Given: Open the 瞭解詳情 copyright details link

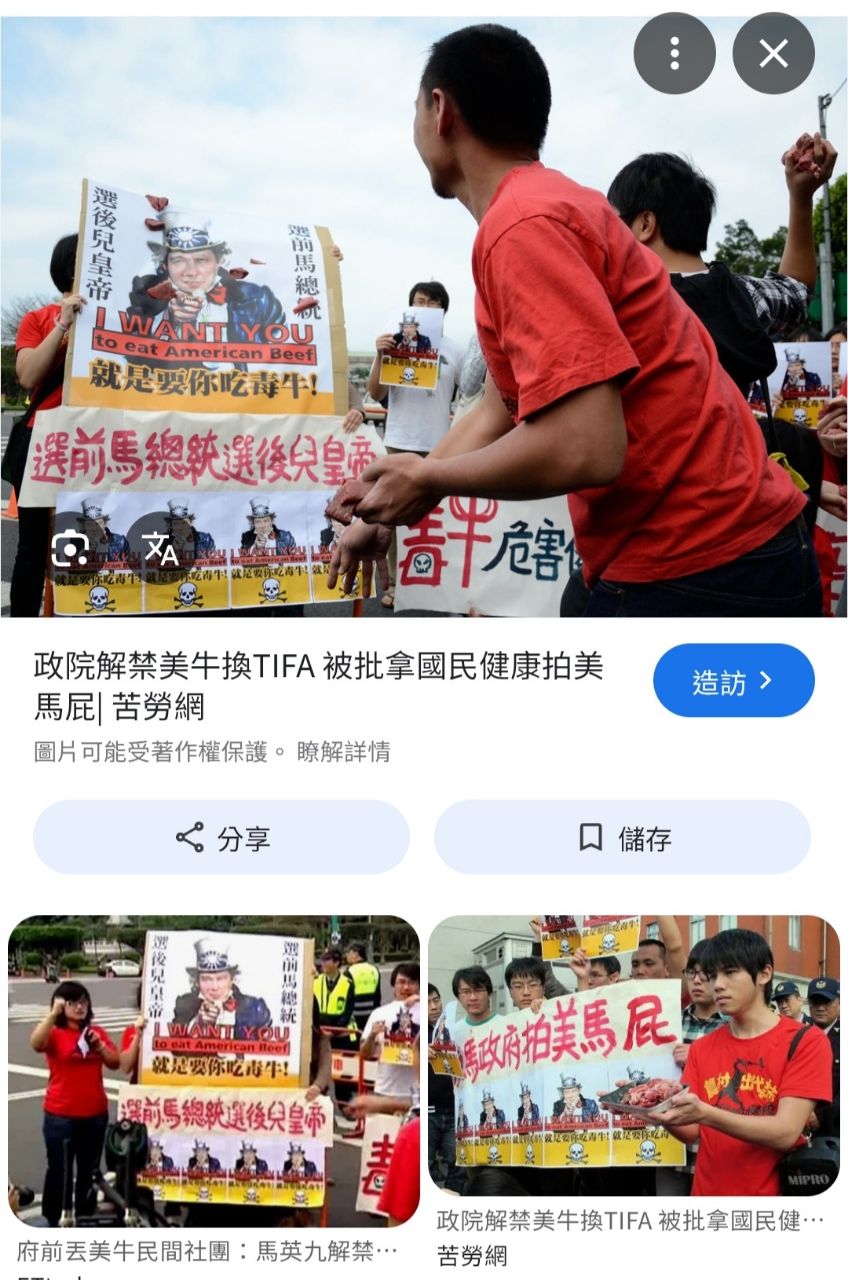Looking at the screenshot, I should point(343,752).
